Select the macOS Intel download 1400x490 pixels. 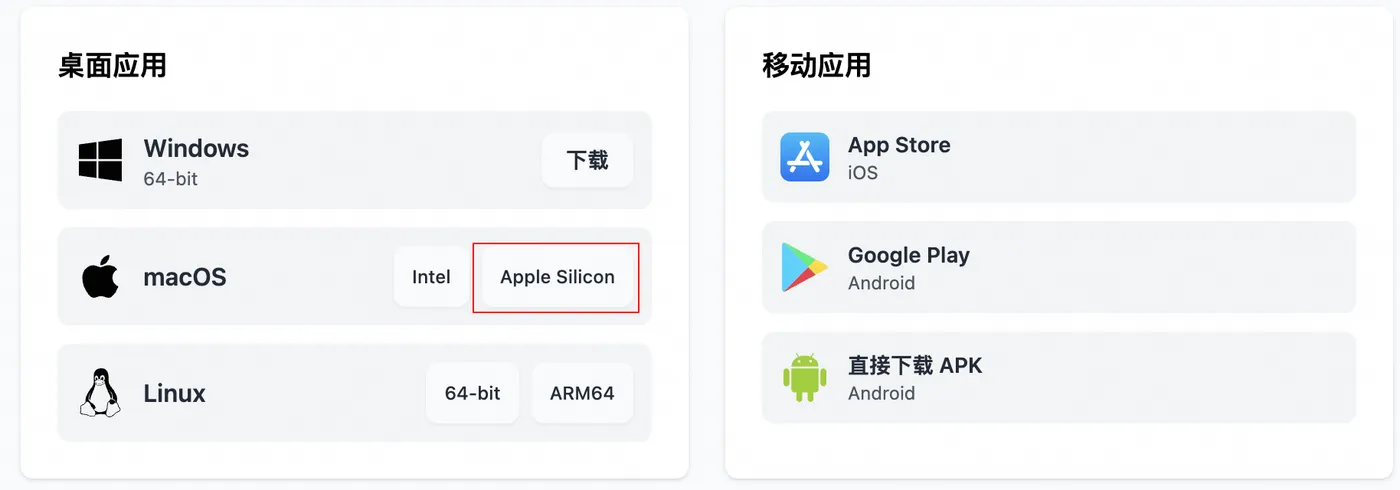point(431,277)
